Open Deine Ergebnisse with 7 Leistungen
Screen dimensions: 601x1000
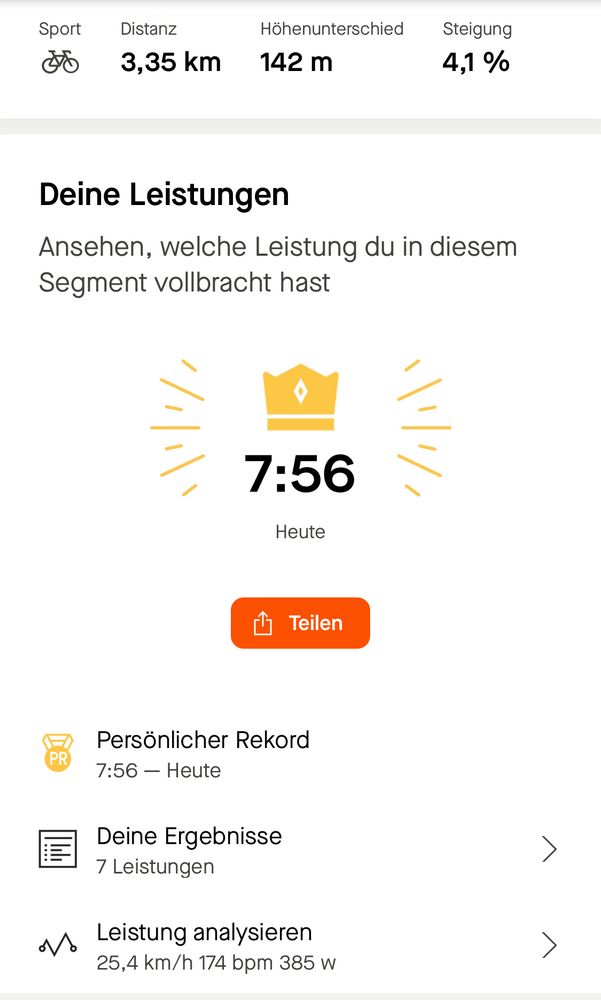point(300,850)
